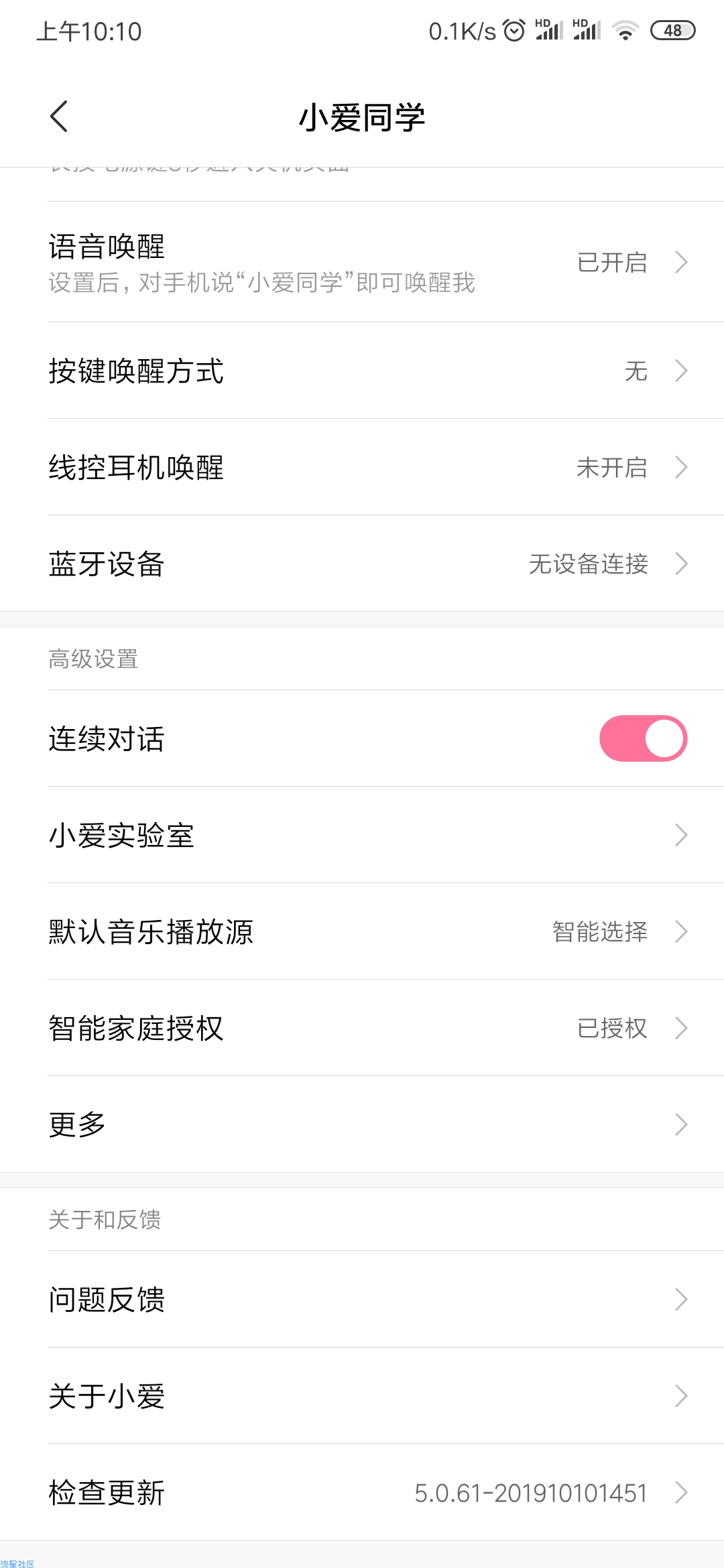724x1568 pixels.
Task: Open 小爱实验室
Action: (x=362, y=835)
